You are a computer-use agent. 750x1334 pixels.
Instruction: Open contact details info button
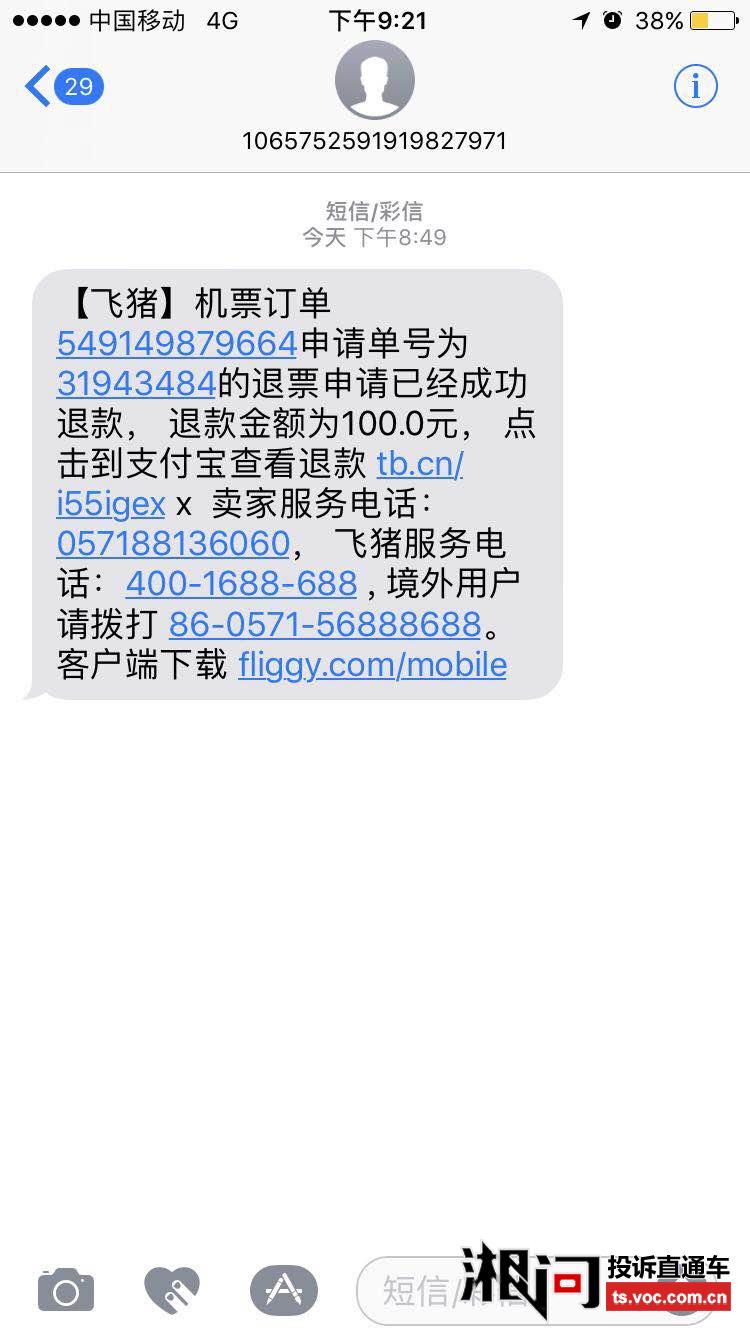coord(695,87)
